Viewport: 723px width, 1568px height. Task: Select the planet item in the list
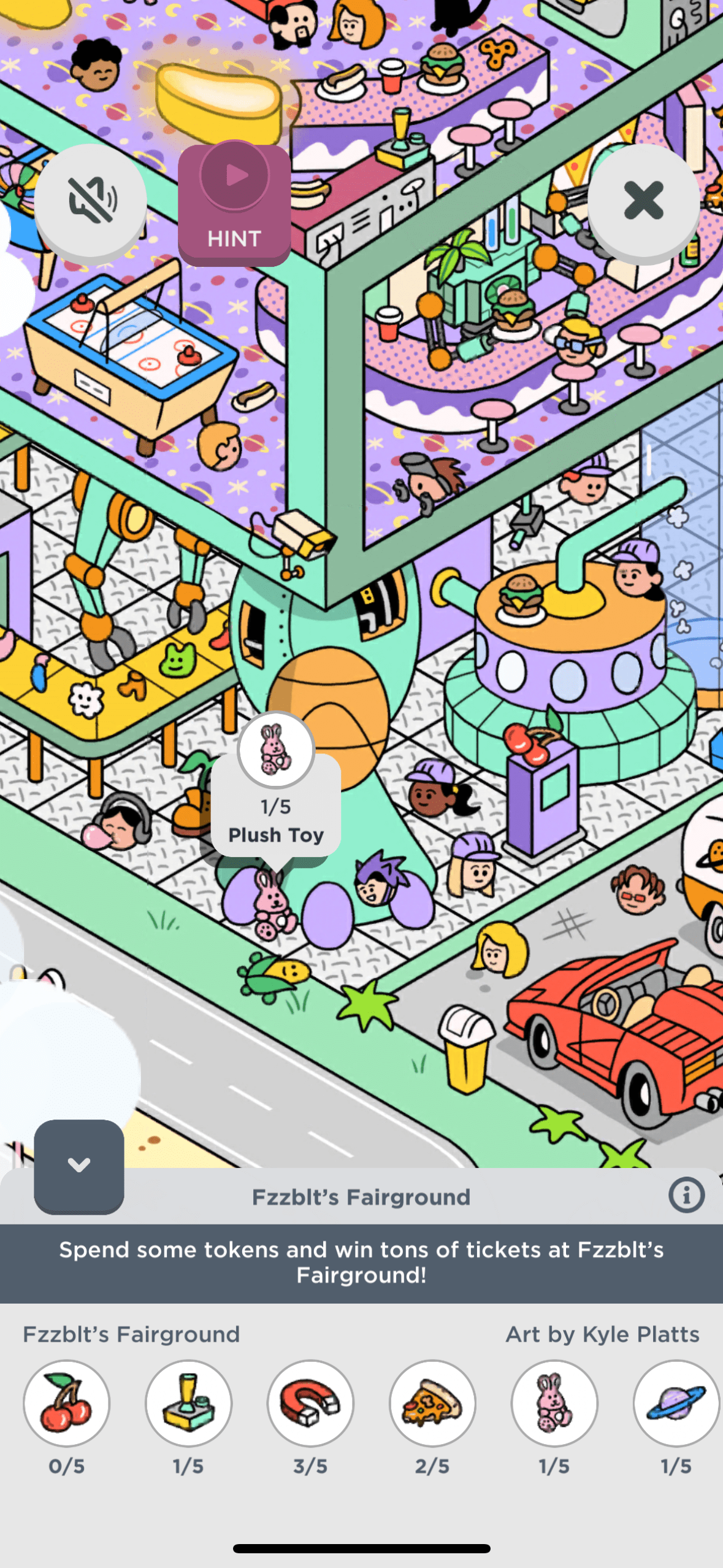click(x=676, y=1403)
